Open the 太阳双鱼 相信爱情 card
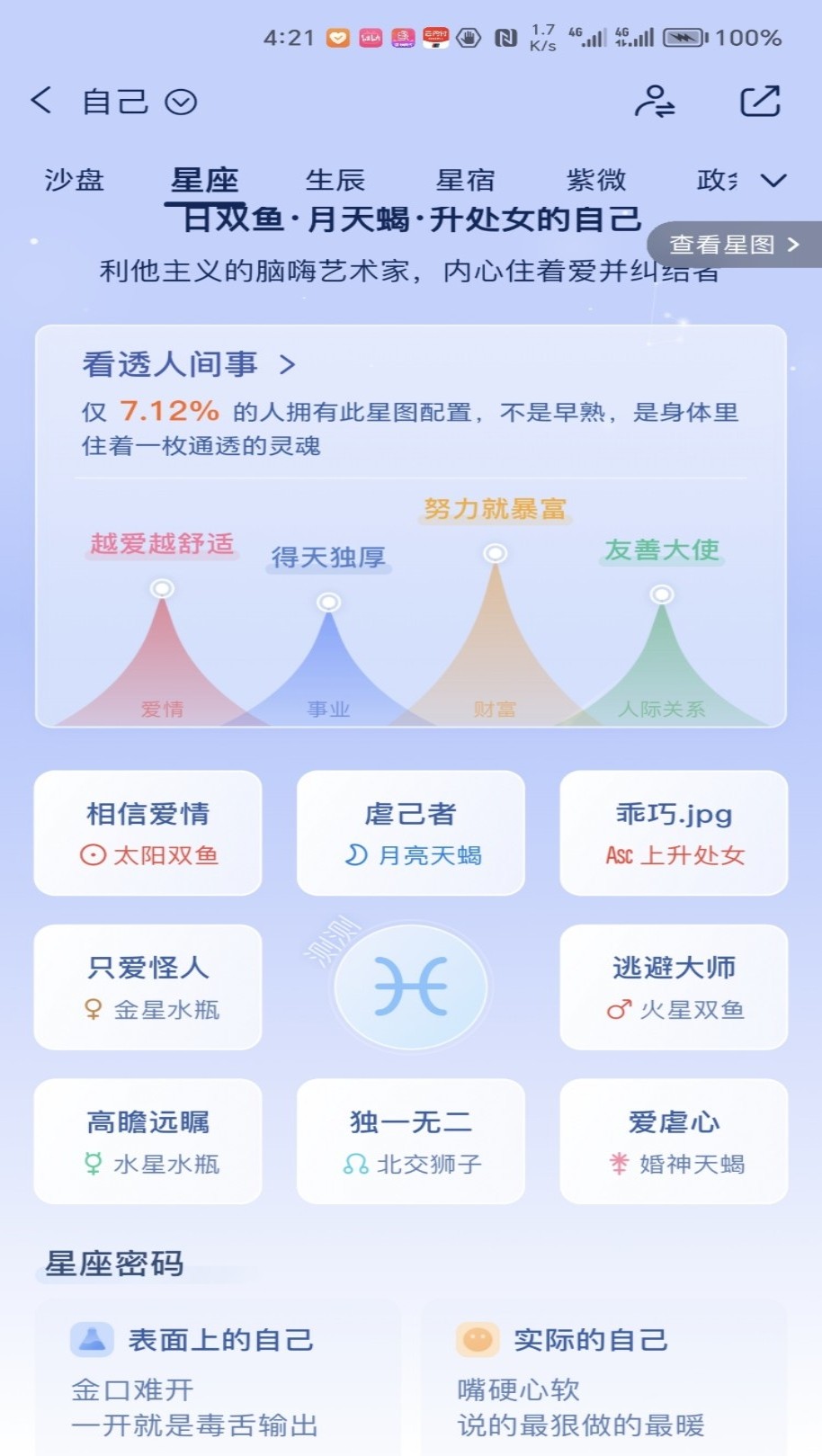This screenshot has width=822, height=1456. pyautogui.click(x=148, y=833)
